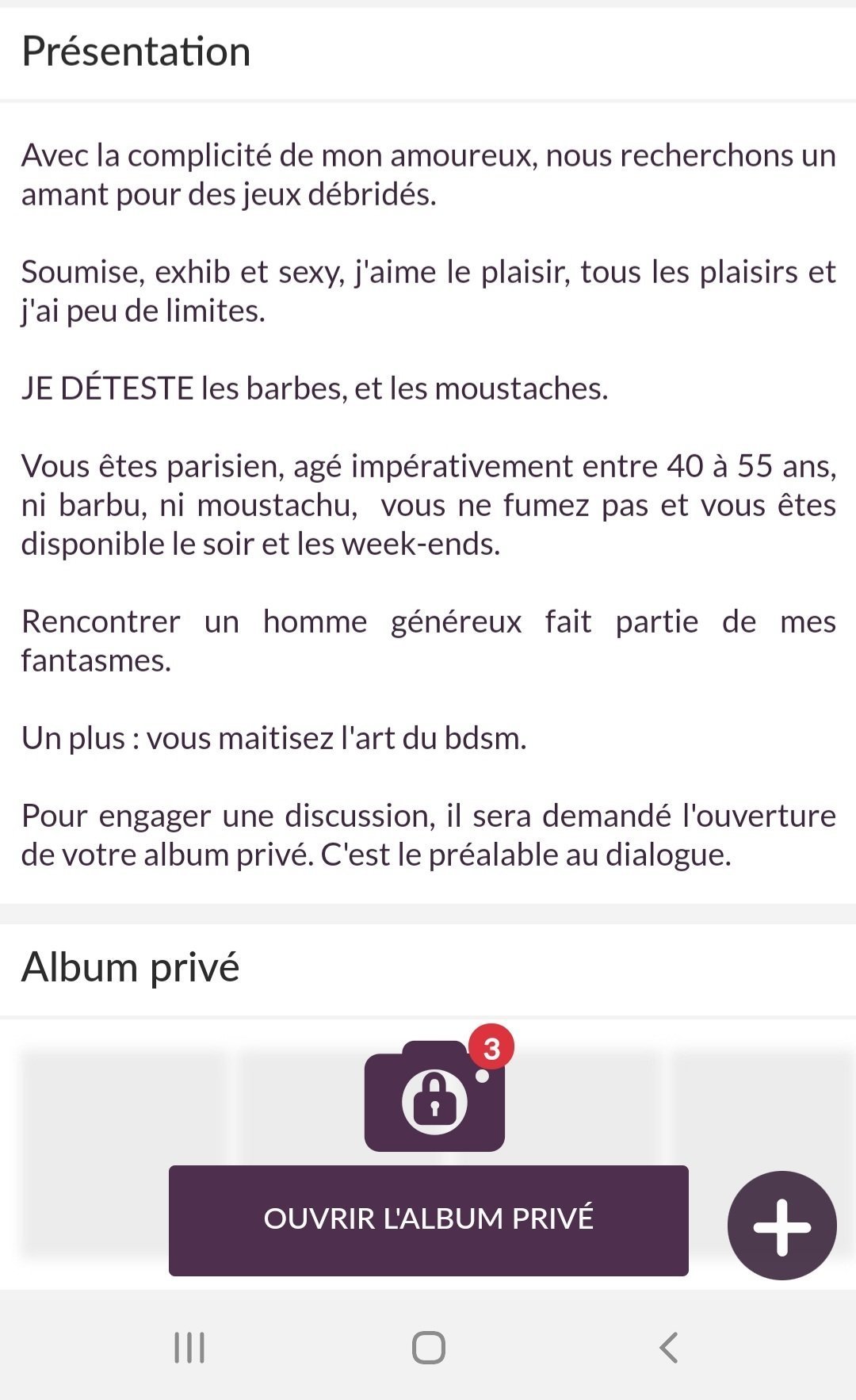Open the plus floating action button
The width and height of the screenshot is (856, 1400).
pos(781,1226)
